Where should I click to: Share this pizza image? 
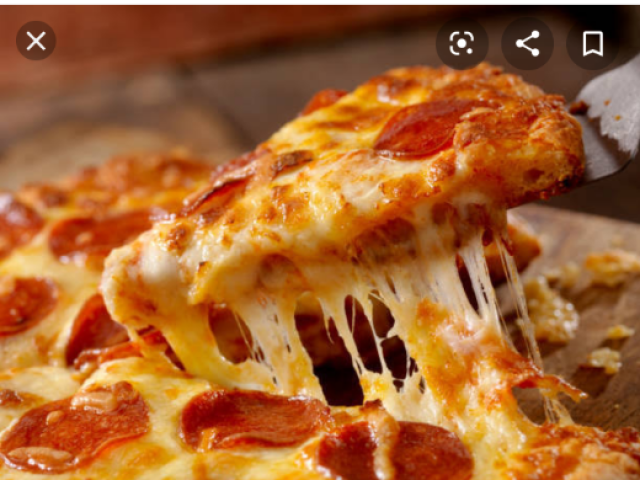coord(527,43)
